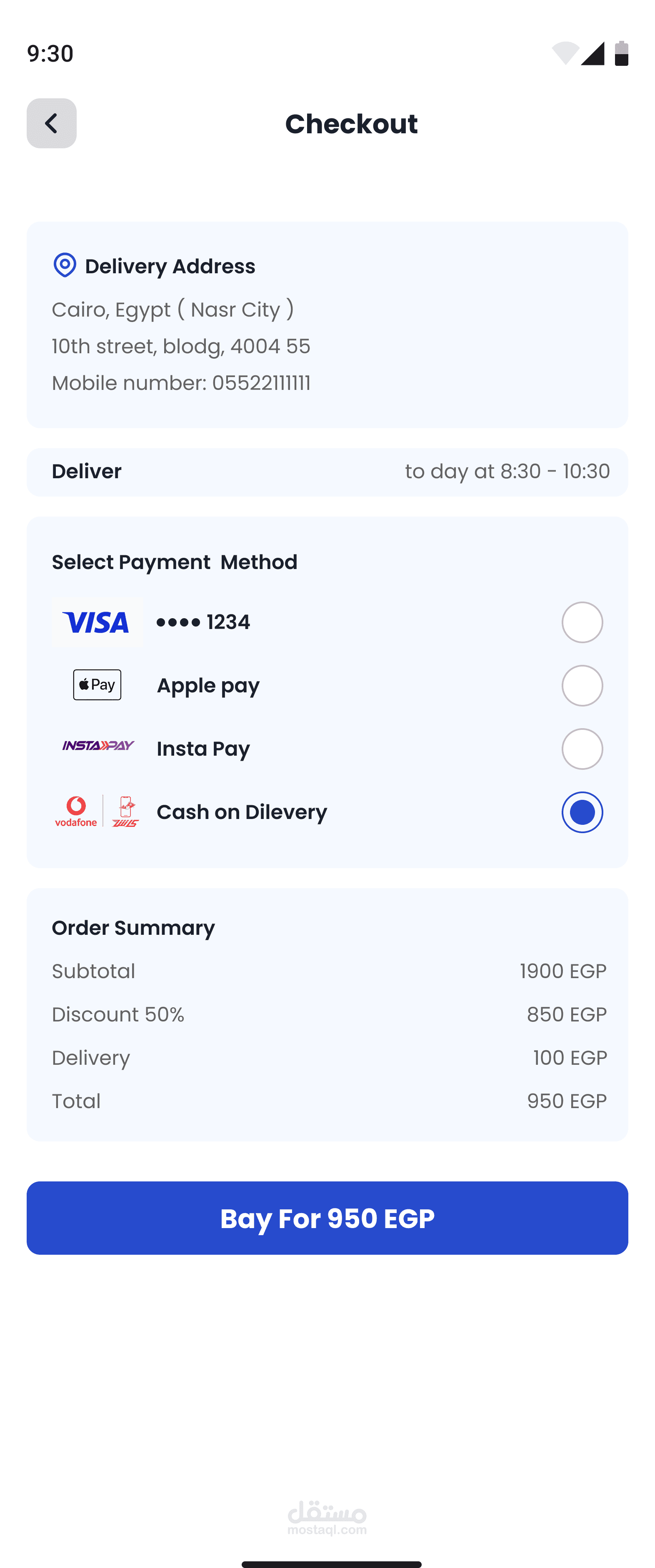
Task: Go back from the Checkout screen
Action: (52, 124)
